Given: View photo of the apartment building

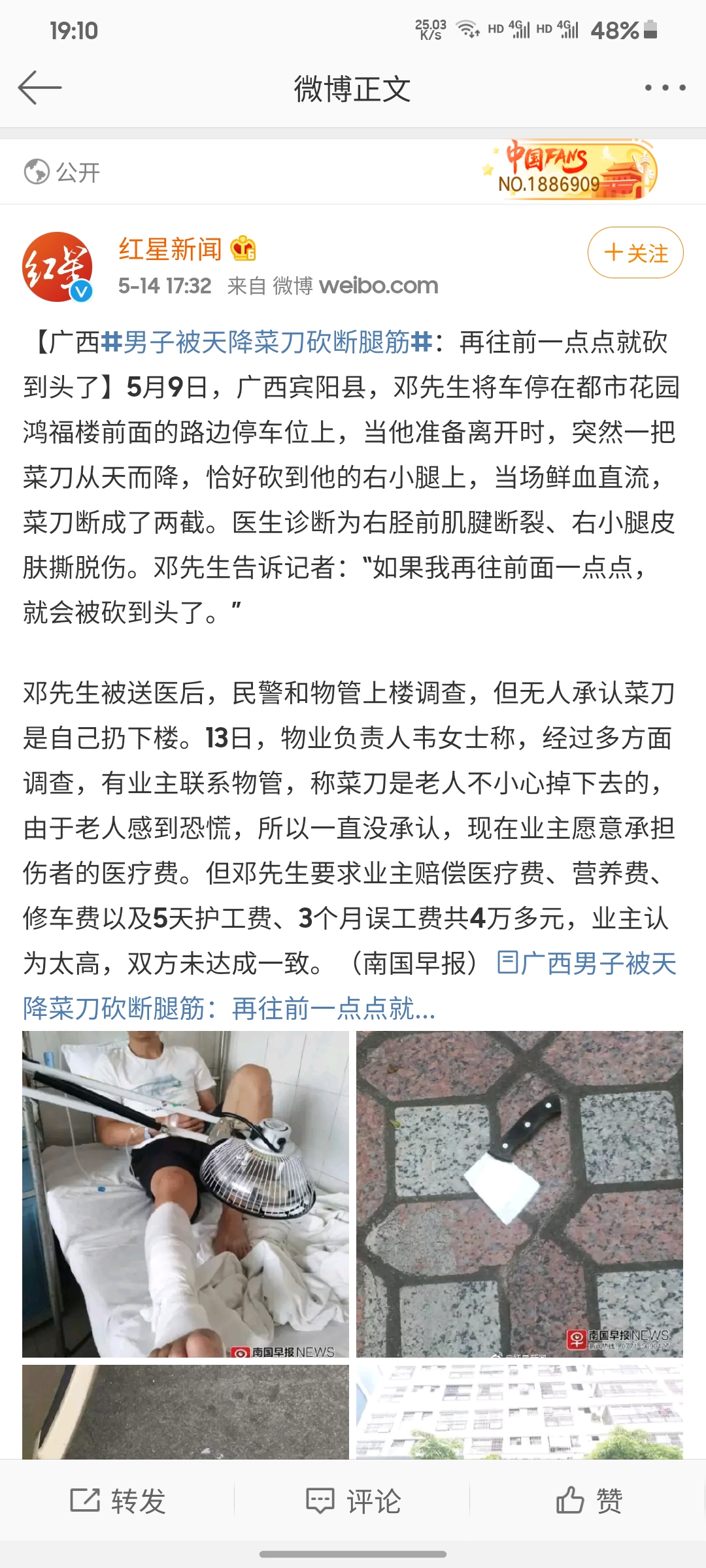Looking at the screenshot, I should (x=520, y=1413).
